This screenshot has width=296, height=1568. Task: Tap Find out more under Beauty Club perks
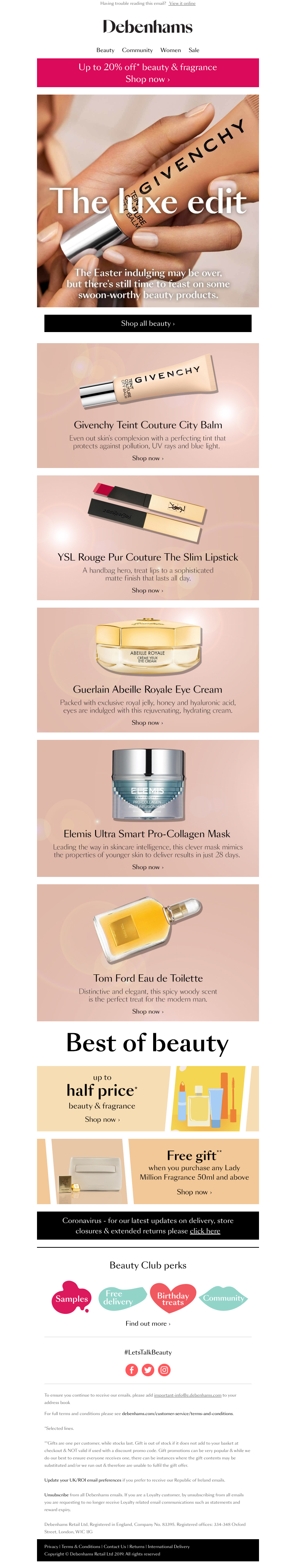pos(148,1323)
